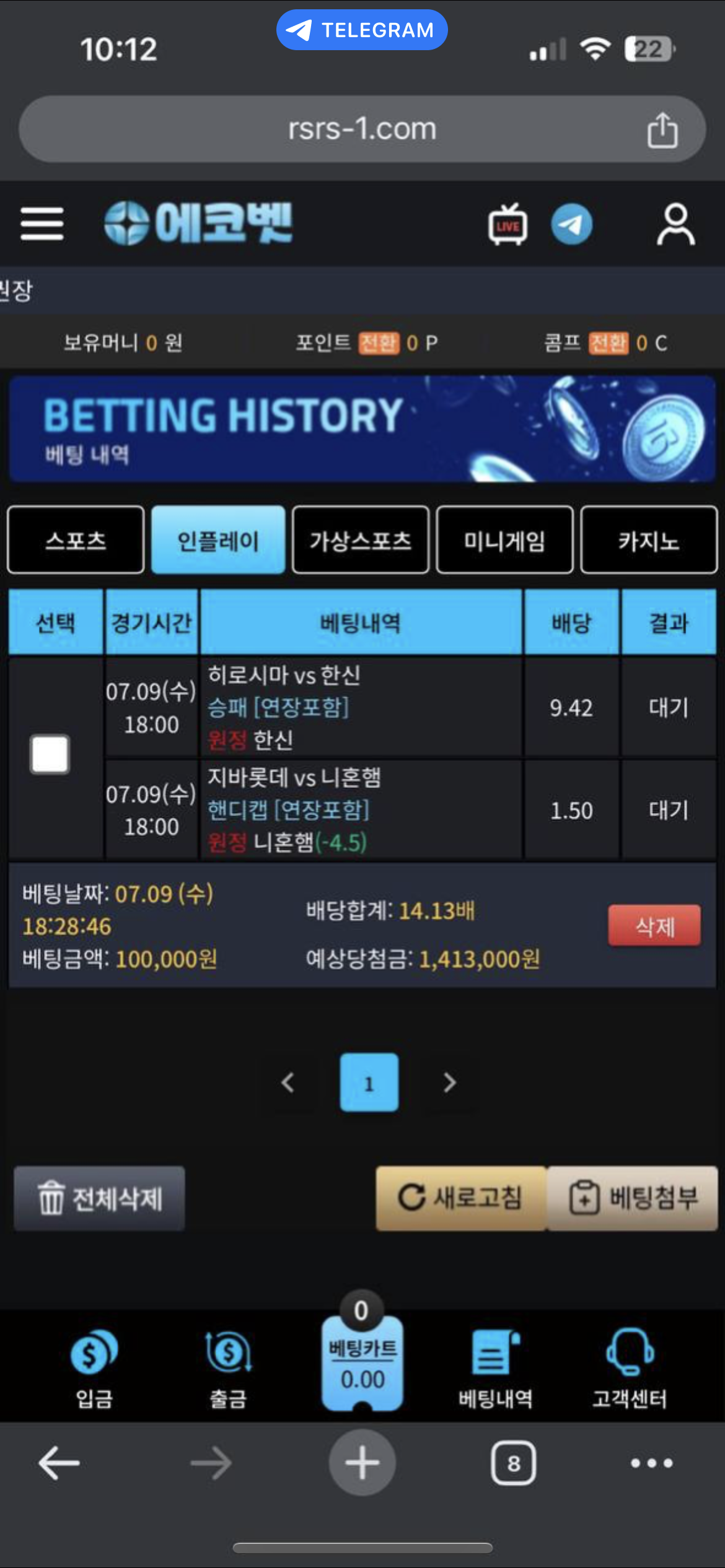Switch to the 스포츠 tab

pos(76,540)
